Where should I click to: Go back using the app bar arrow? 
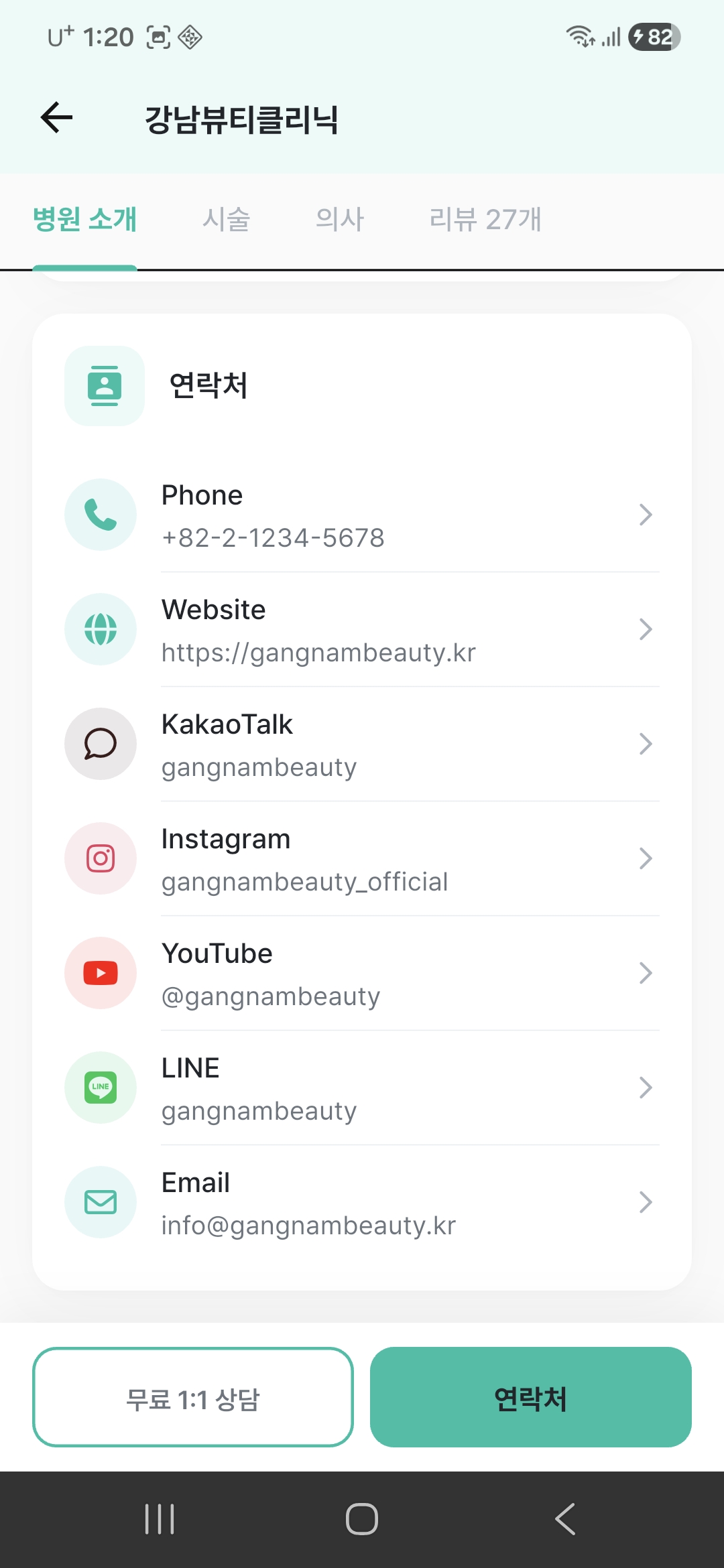pos(56,119)
